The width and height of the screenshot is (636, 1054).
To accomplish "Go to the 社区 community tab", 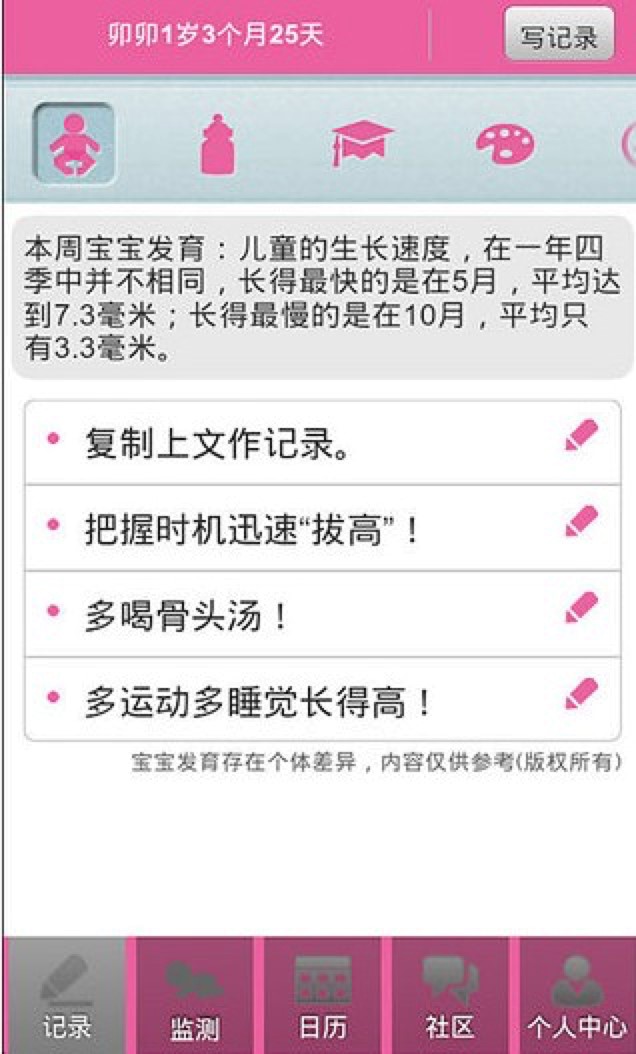I will coord(450,996).
